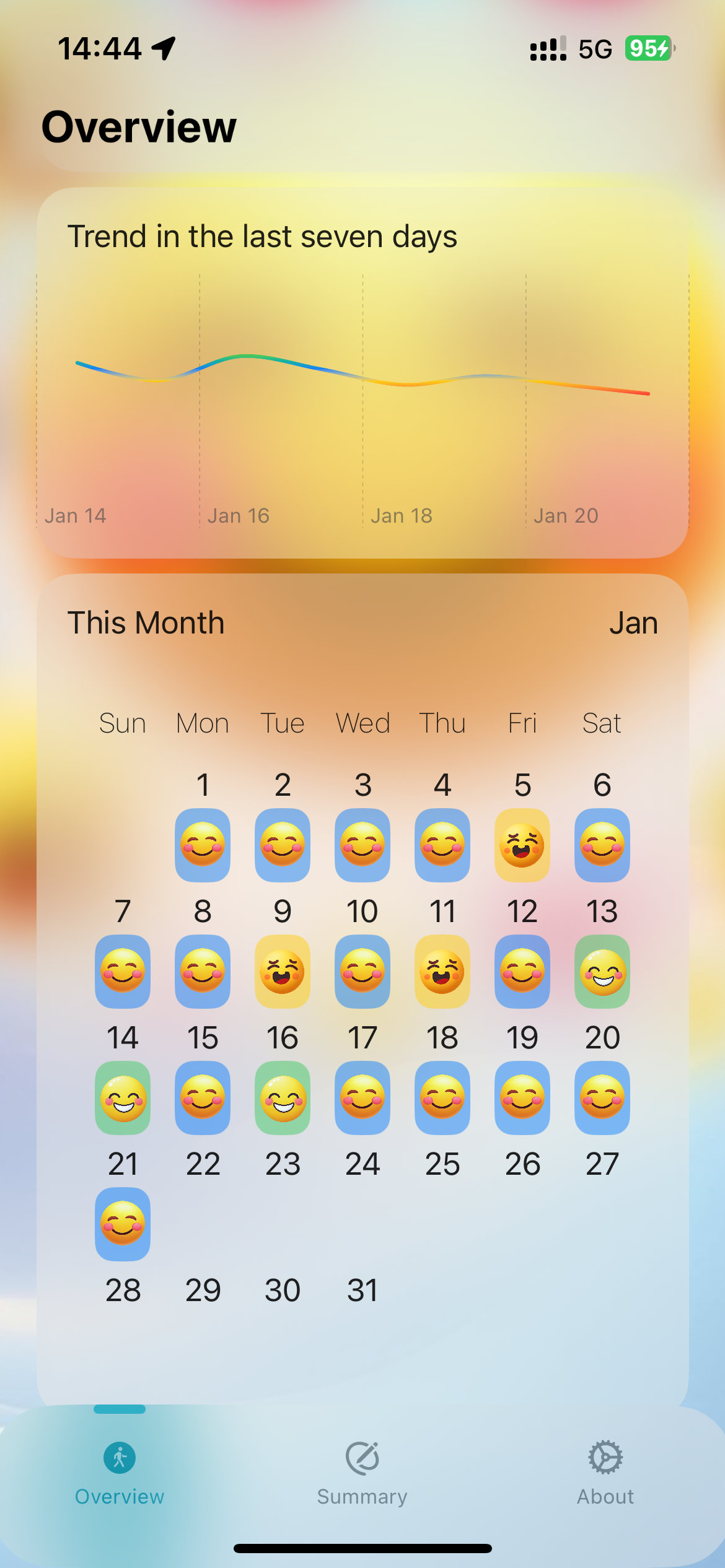Open the mood entry for January 16
The width and height of the screenshot is (725, 1568).
pyautogui.click(x=283, y=1098)
